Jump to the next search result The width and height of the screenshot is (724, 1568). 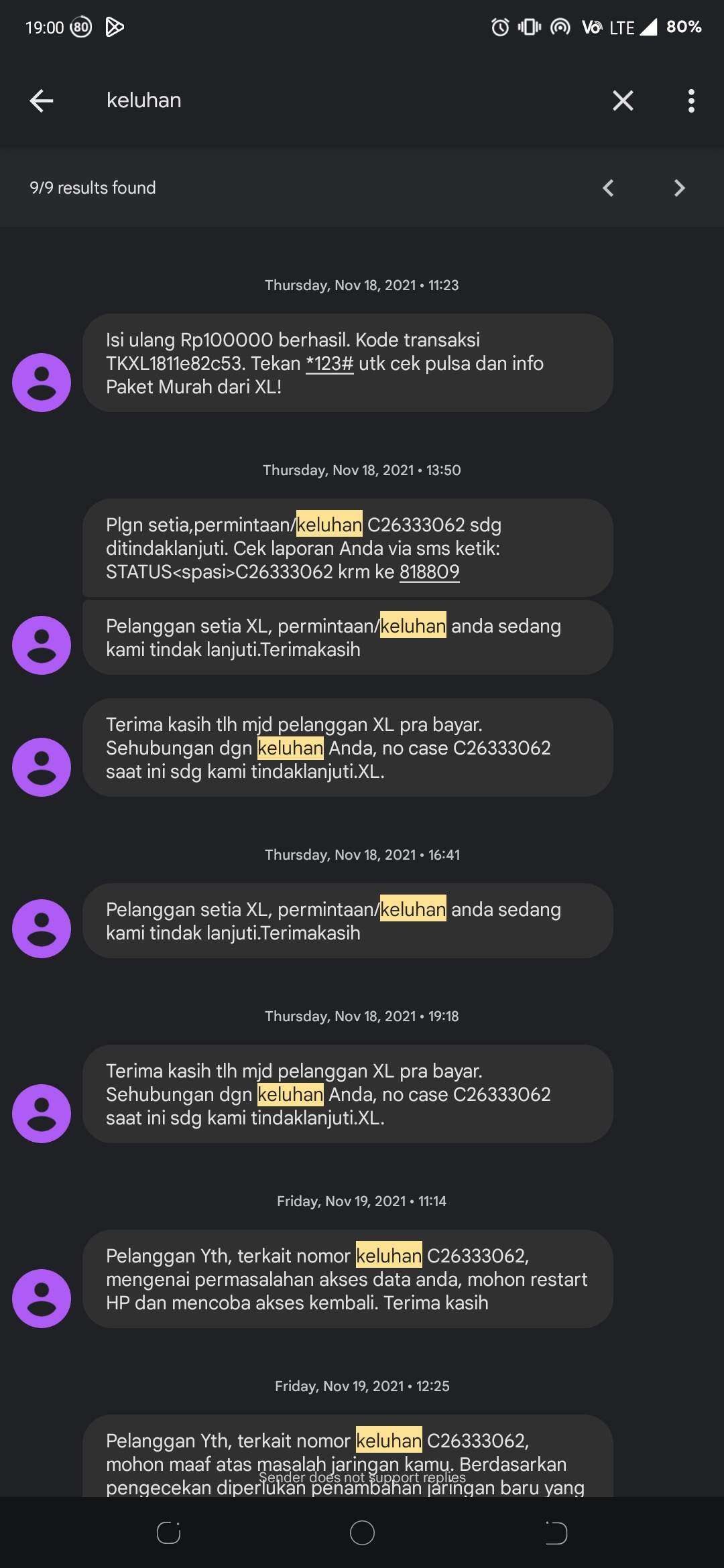pos(679,188)
